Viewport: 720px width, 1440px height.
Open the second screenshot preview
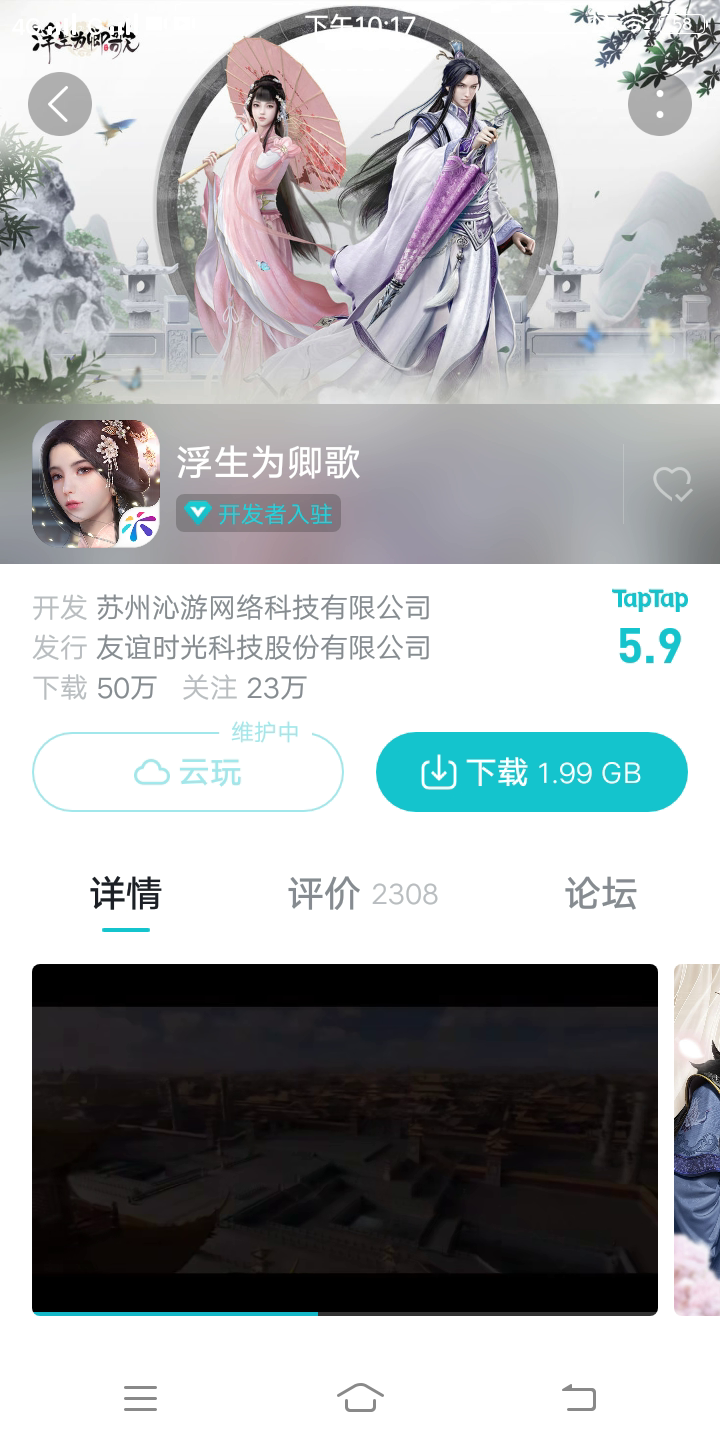coord(698,1139)
